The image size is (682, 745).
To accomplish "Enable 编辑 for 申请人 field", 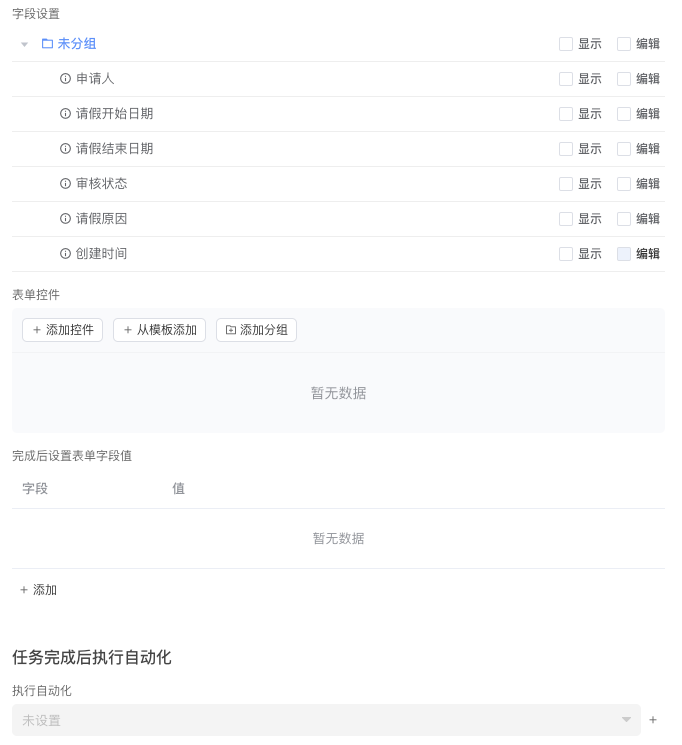I will [624, 79].
